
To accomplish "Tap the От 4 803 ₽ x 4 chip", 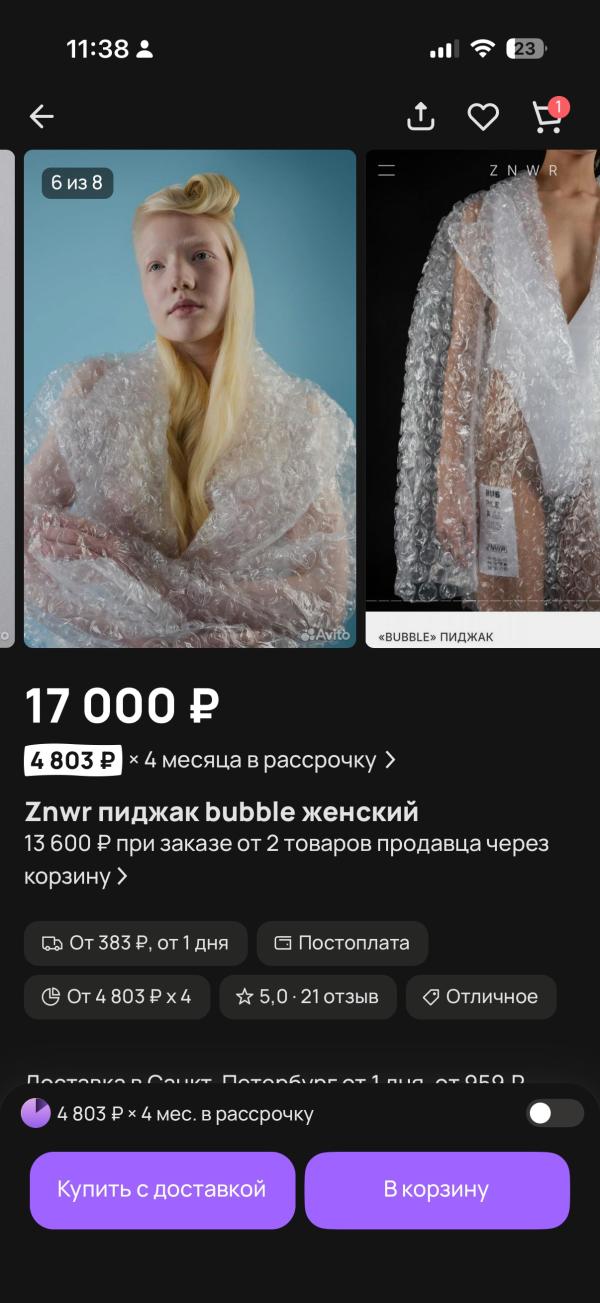I will [x=117, y=997].
